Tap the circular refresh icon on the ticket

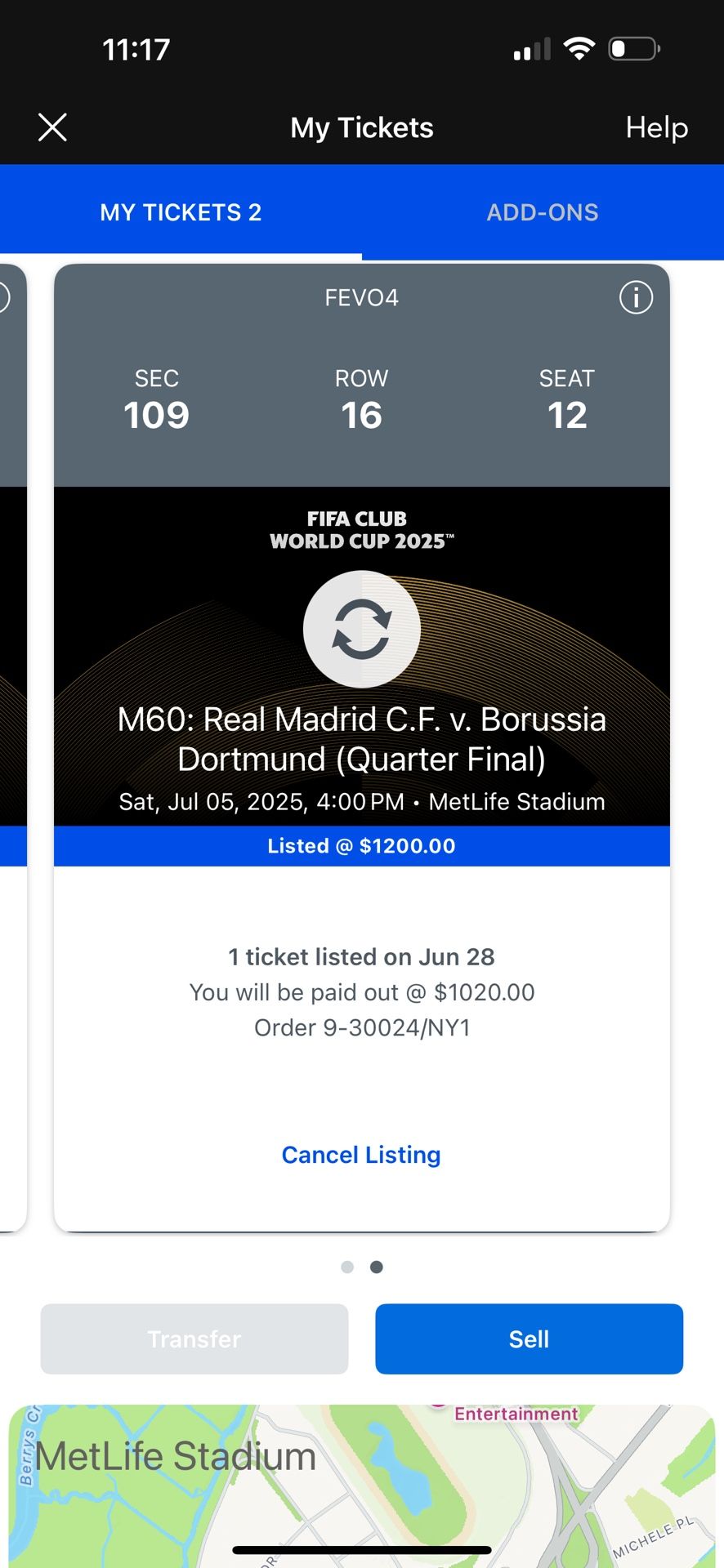pos(361,628)
